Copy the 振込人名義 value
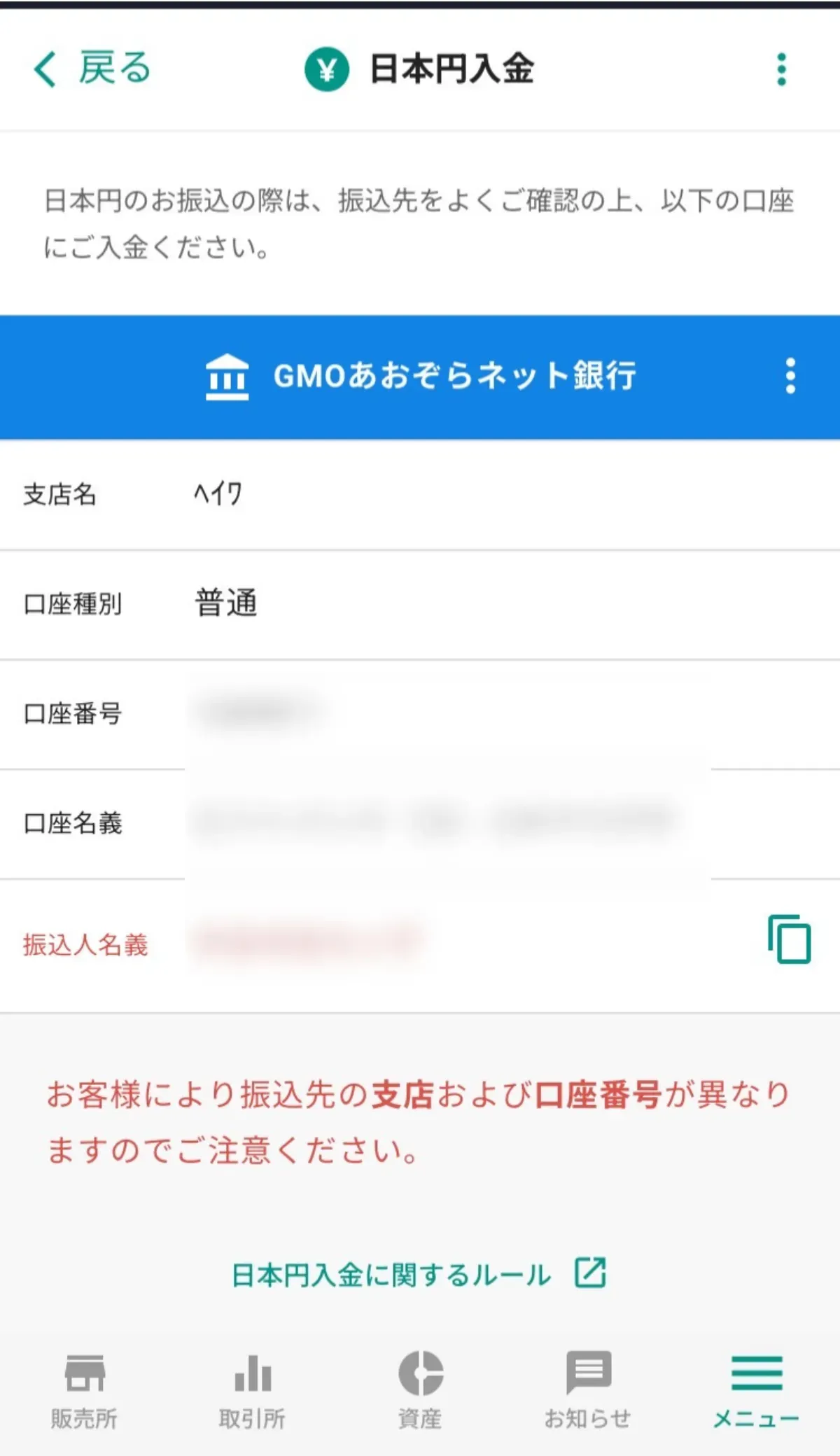 [790, 939]
